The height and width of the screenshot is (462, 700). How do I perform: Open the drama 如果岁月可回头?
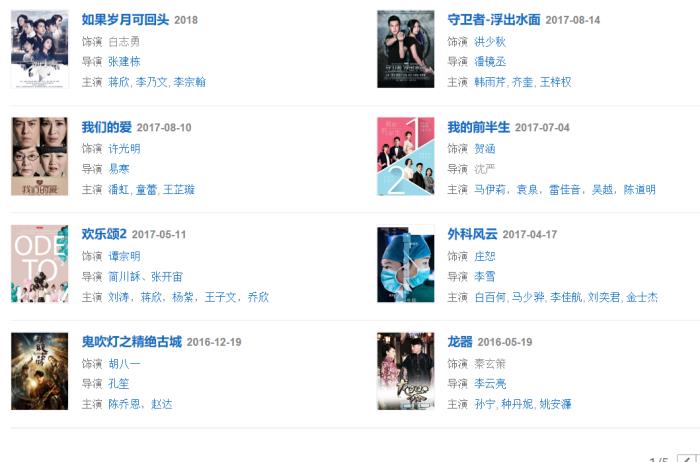[x=125, y=20]
